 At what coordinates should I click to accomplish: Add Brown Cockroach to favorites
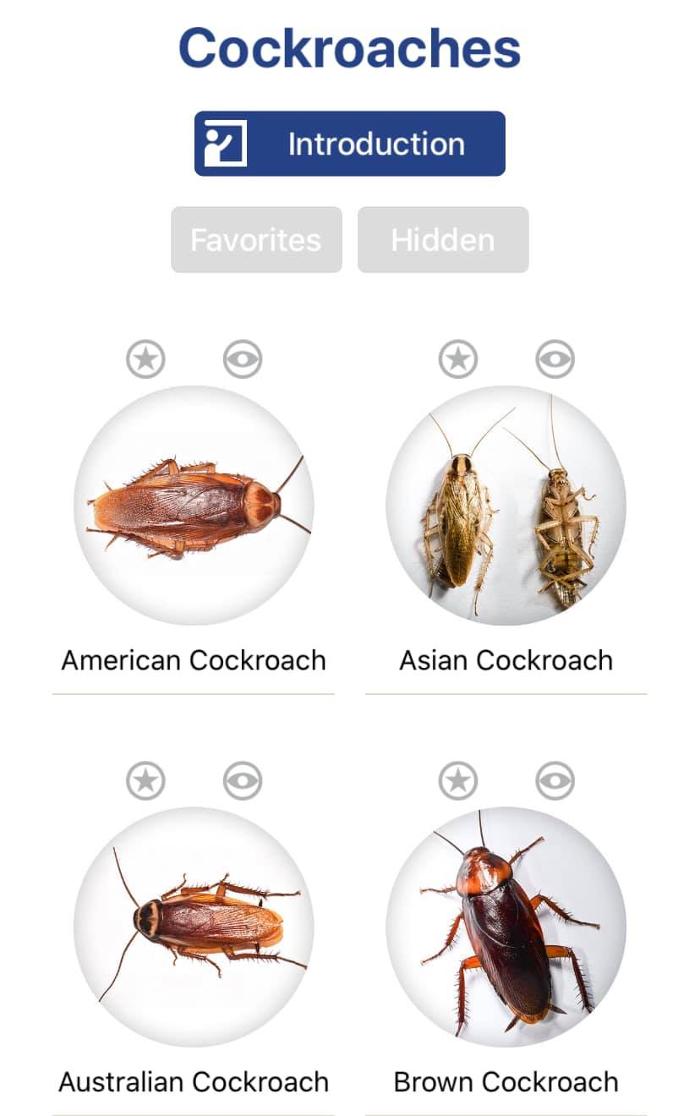click(x=458, y=780)
